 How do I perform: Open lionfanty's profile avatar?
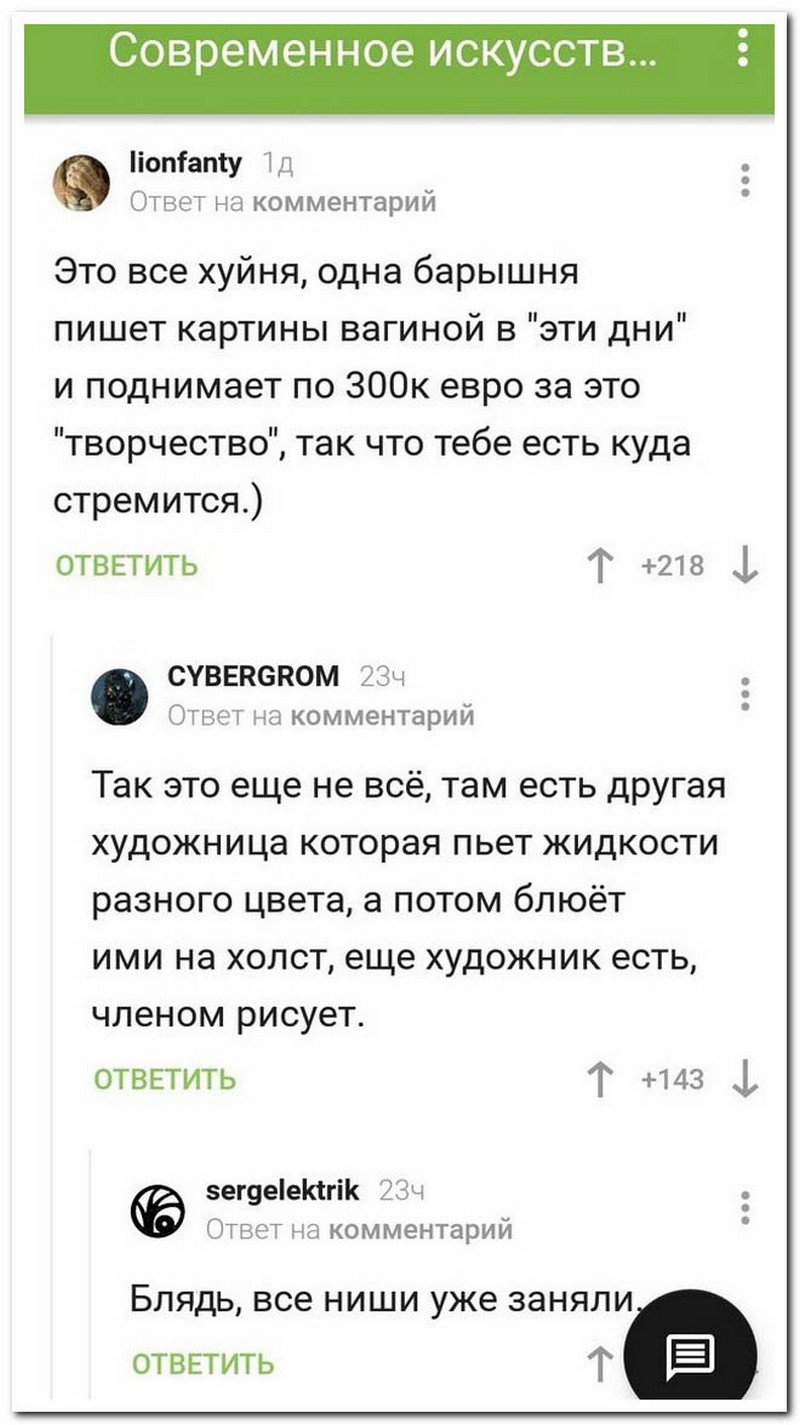pos(81,184)
